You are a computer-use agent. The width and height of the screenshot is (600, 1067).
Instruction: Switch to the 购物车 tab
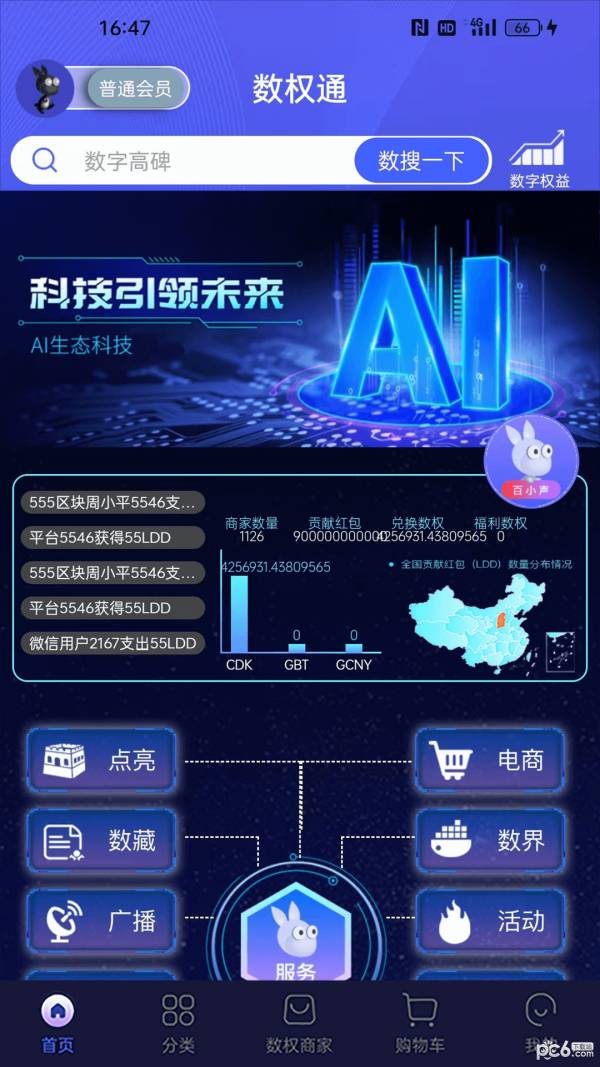(x=420, y=1024)
